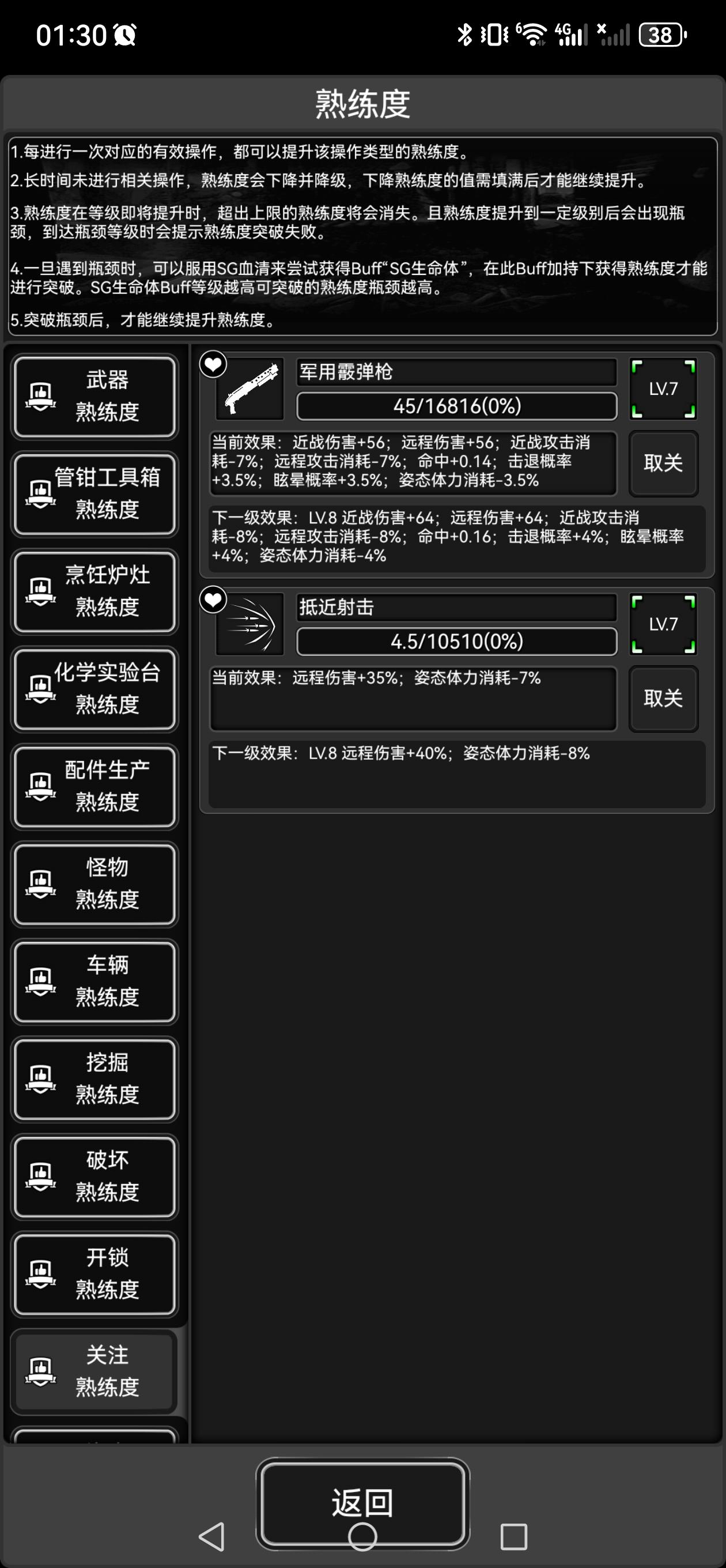The width and height of the screenshot is (726, 1568).
Task: Click 取关 to unfollow 军用霰弹枪
Action: click(663, 464)
